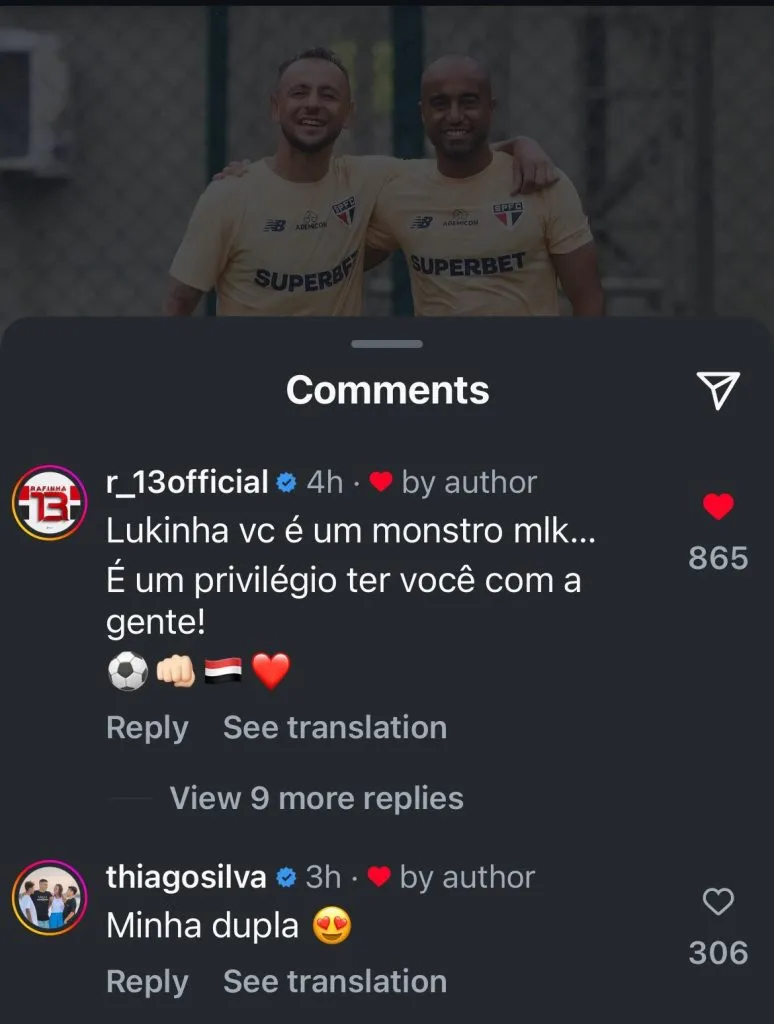Visit the thiagosilva username link
The height and width of the screenshot is (1024, 774).
(x=186, y=877)
